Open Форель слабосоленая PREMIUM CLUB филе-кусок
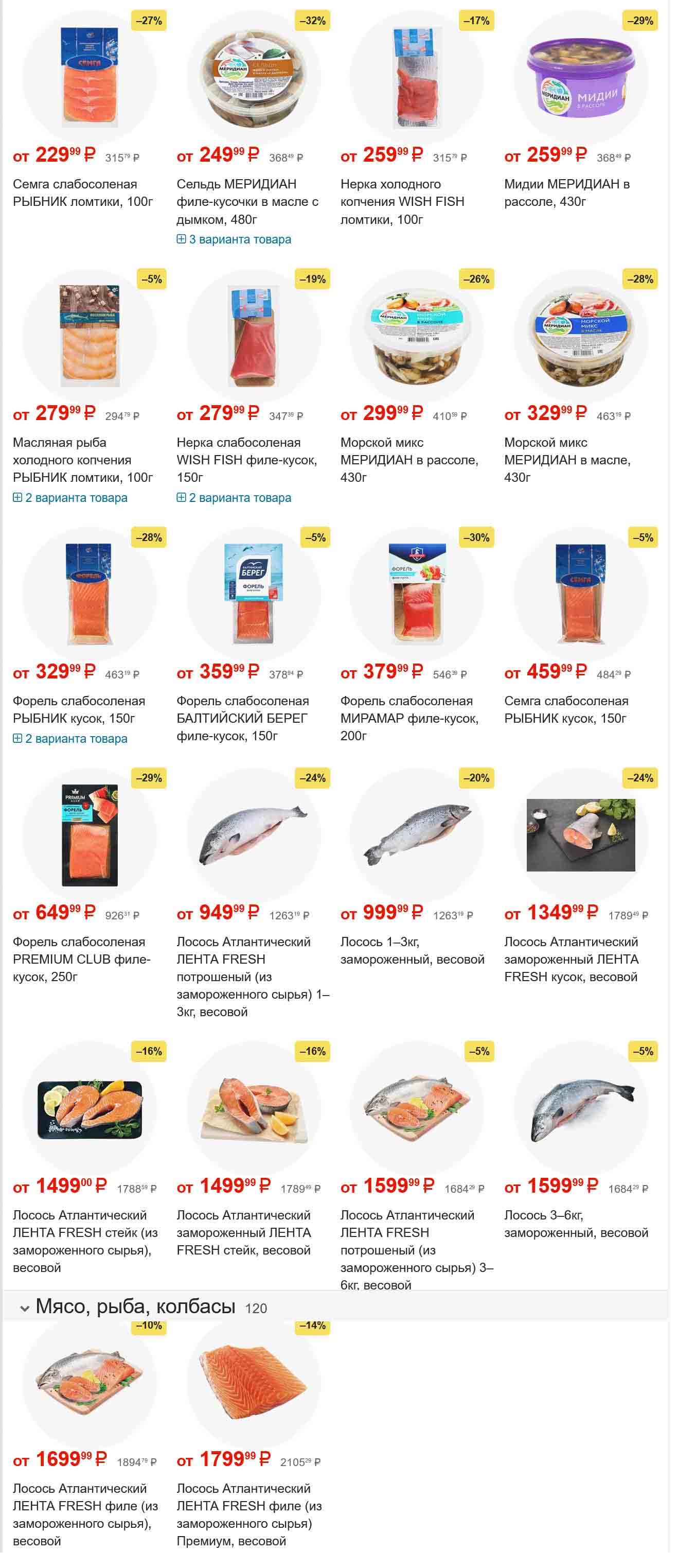This screenshot has height=1568, width=677. (x=81, y=960)
